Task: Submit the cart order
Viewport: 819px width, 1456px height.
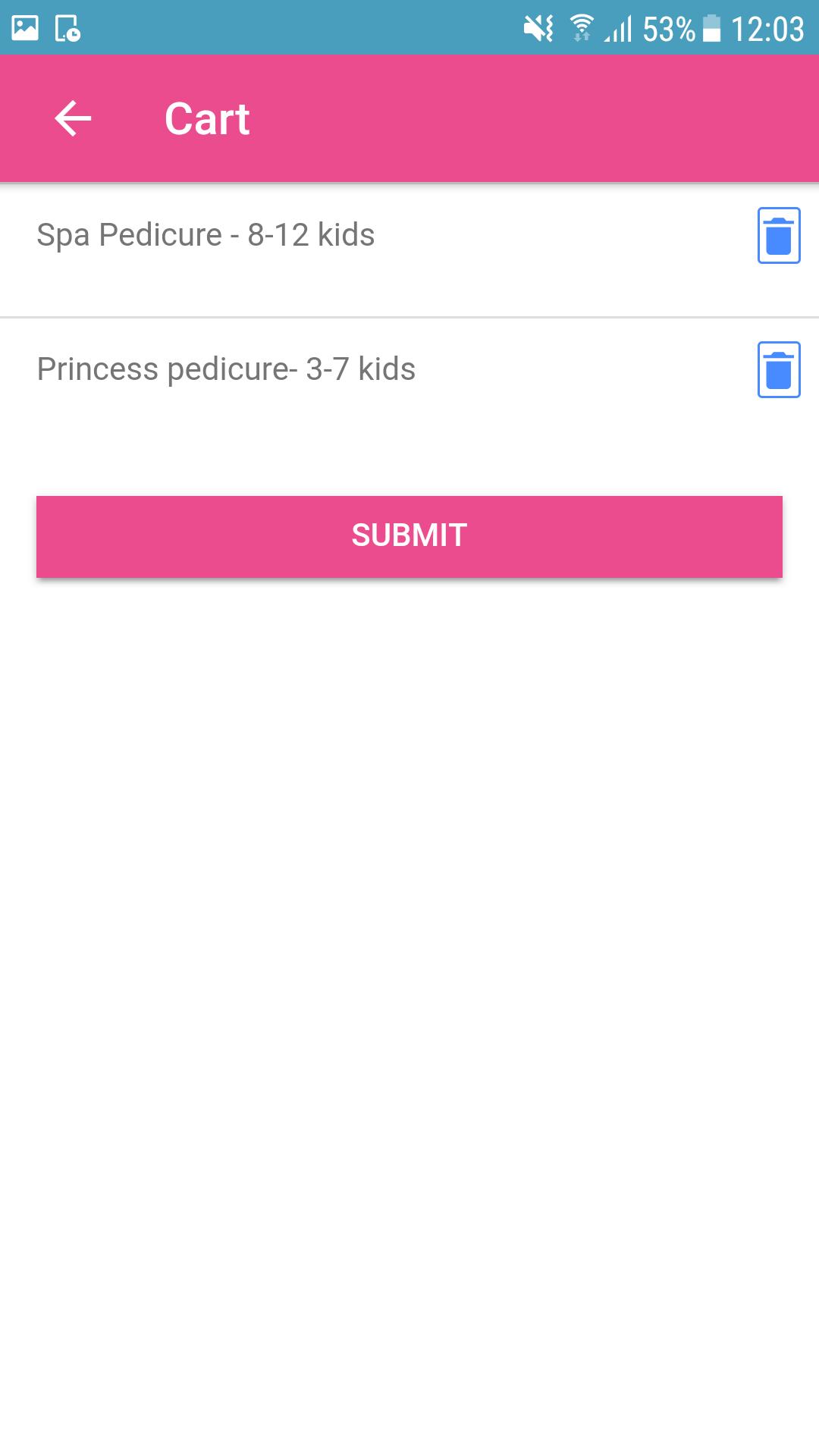Action: point(409,536)
